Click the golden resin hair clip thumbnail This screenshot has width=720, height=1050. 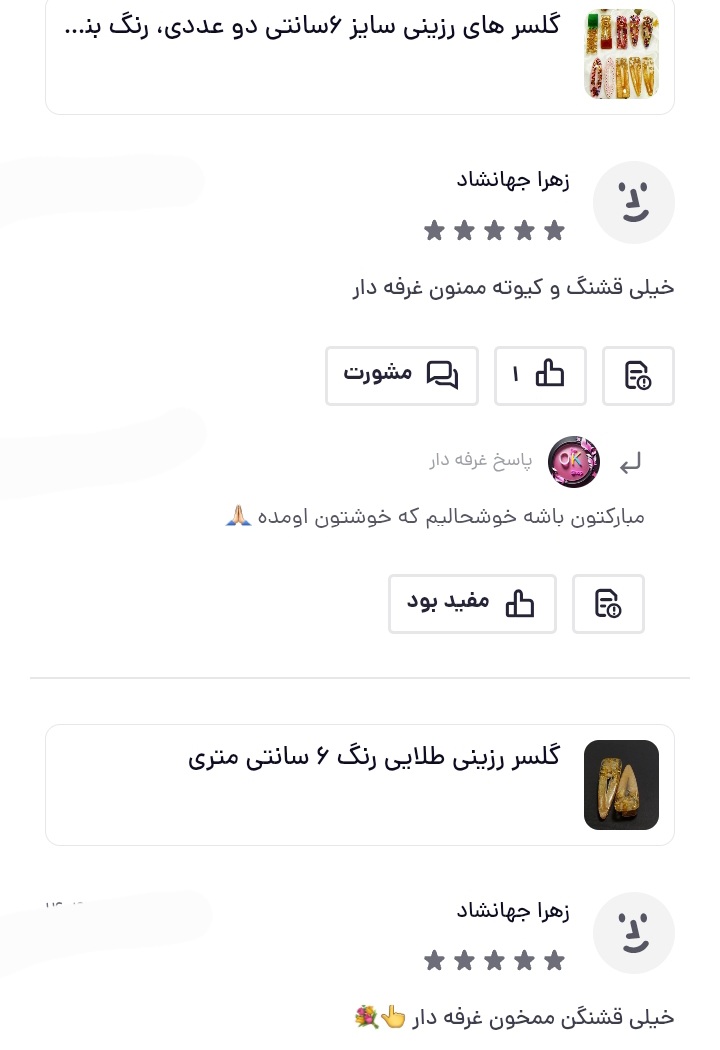[621, 785]
